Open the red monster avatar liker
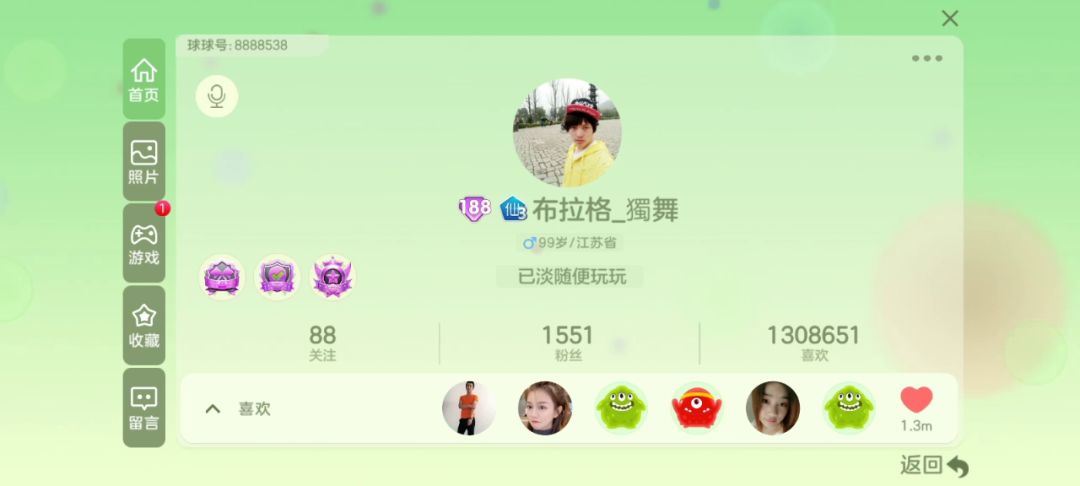Viewport: 1080px width, 486px height. coord(696,408)
